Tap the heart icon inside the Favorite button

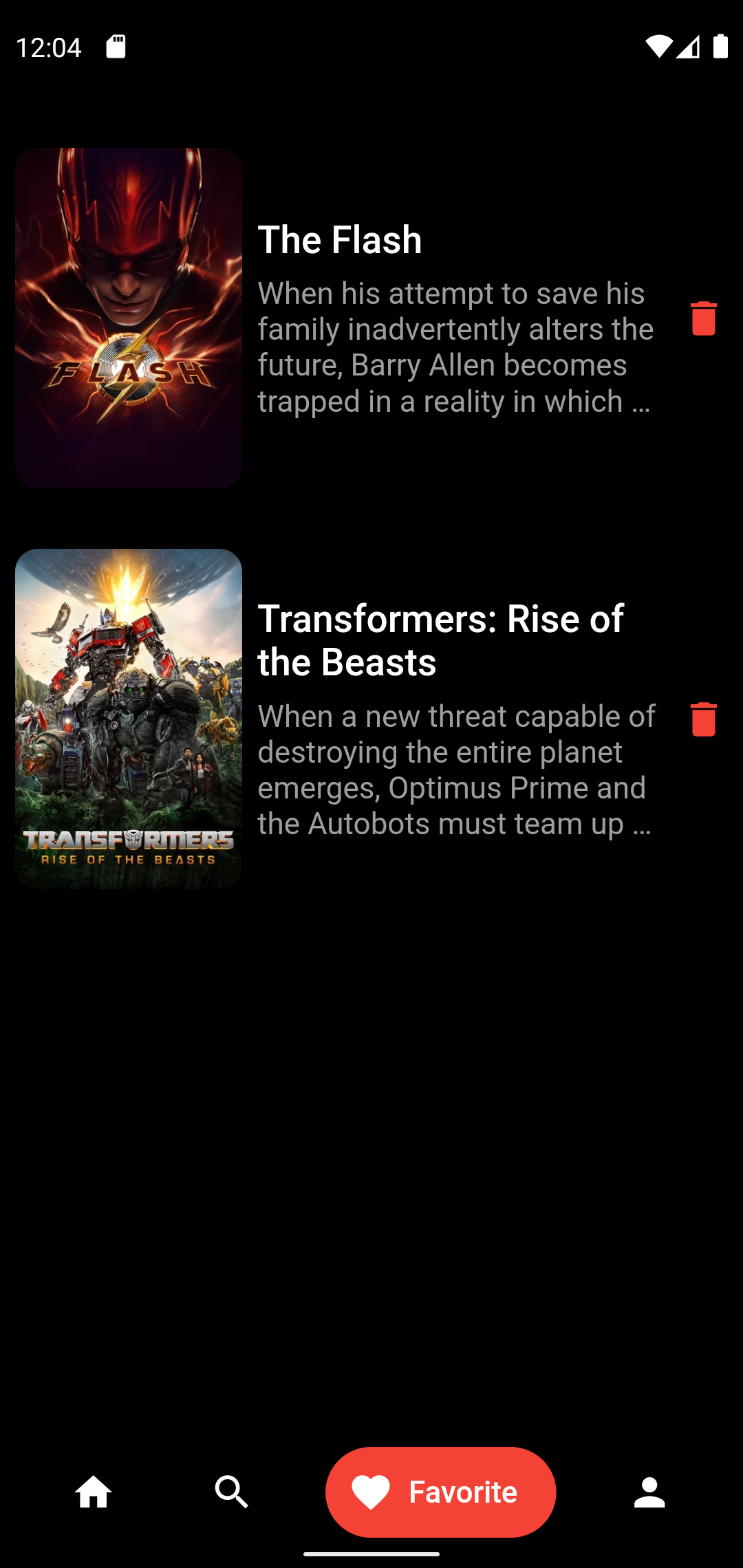372,1492
